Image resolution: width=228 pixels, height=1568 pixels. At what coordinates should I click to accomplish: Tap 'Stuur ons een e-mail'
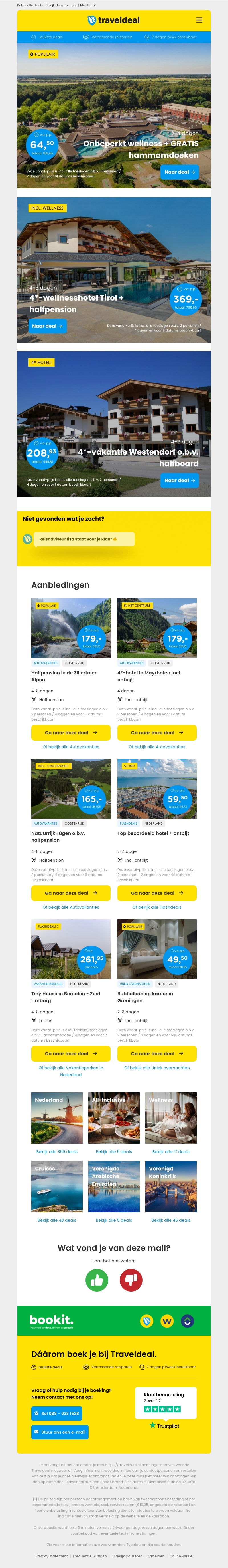pos(60,1432)
